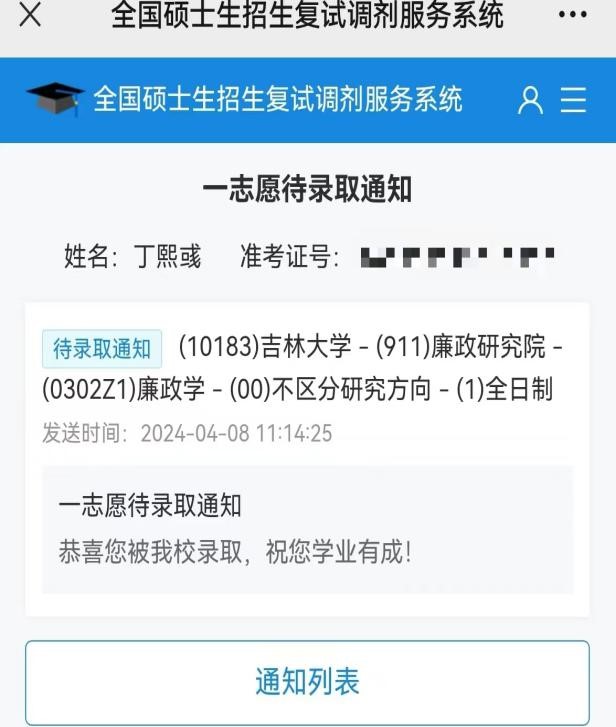616x727 pixels.
Task: Tap the 通知列表 button
Action: point(307,682)
